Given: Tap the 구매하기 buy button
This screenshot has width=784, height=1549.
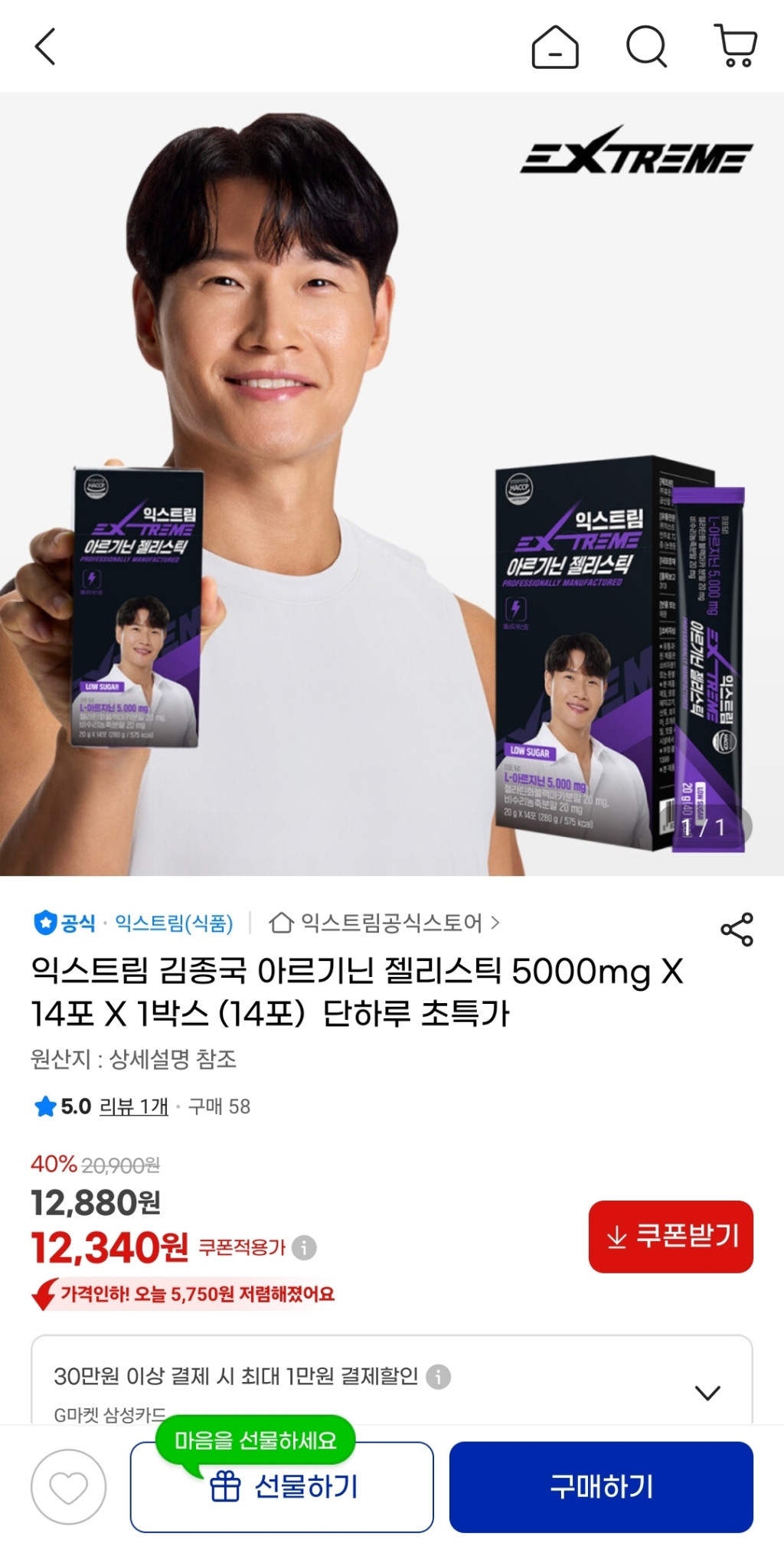Looking at the screenshot, I should coord(601,1487).
